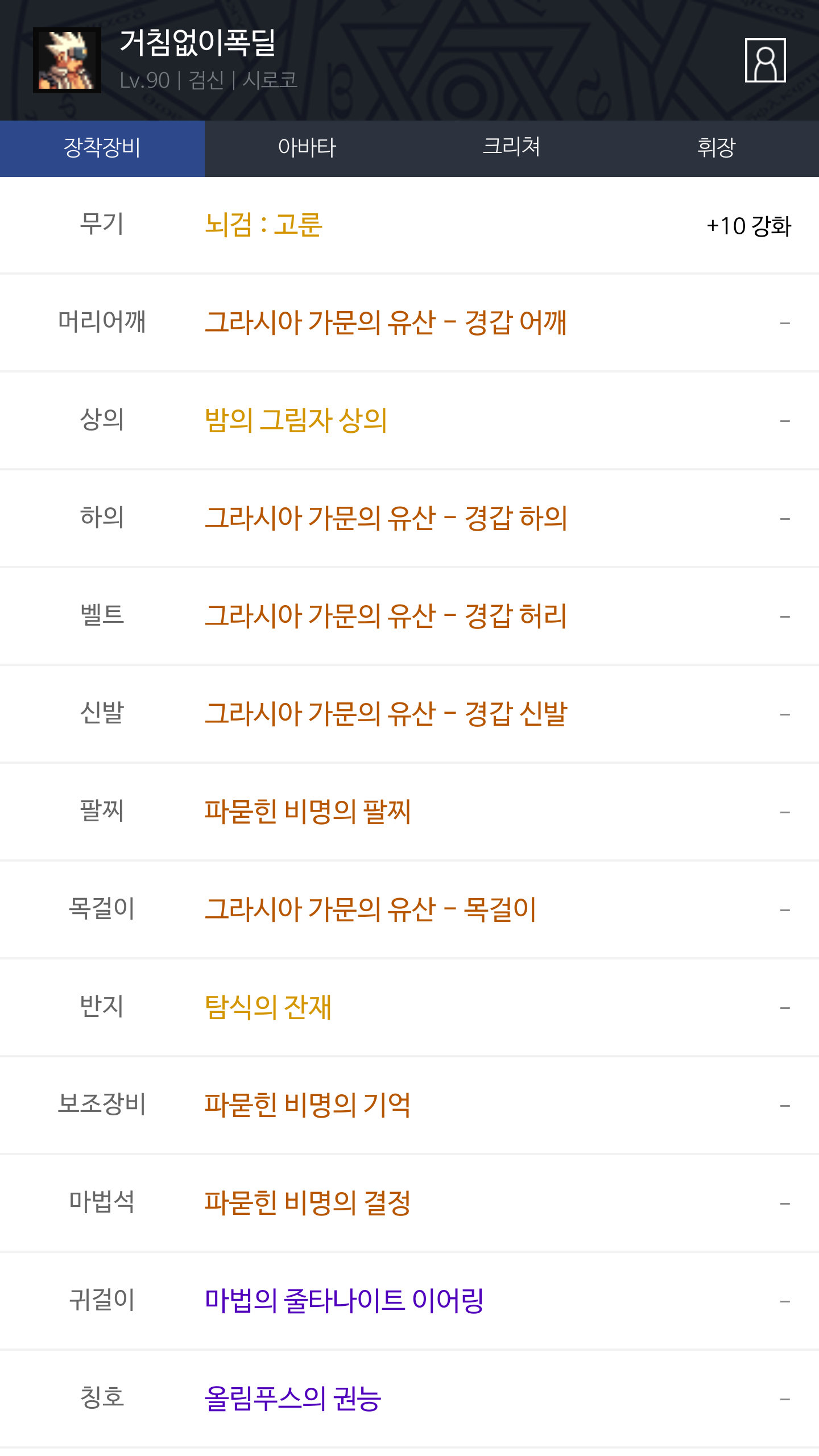Screen dimensions: 819x1456
Task: Select the 장착장비 tab
Action: pos(102,148)
